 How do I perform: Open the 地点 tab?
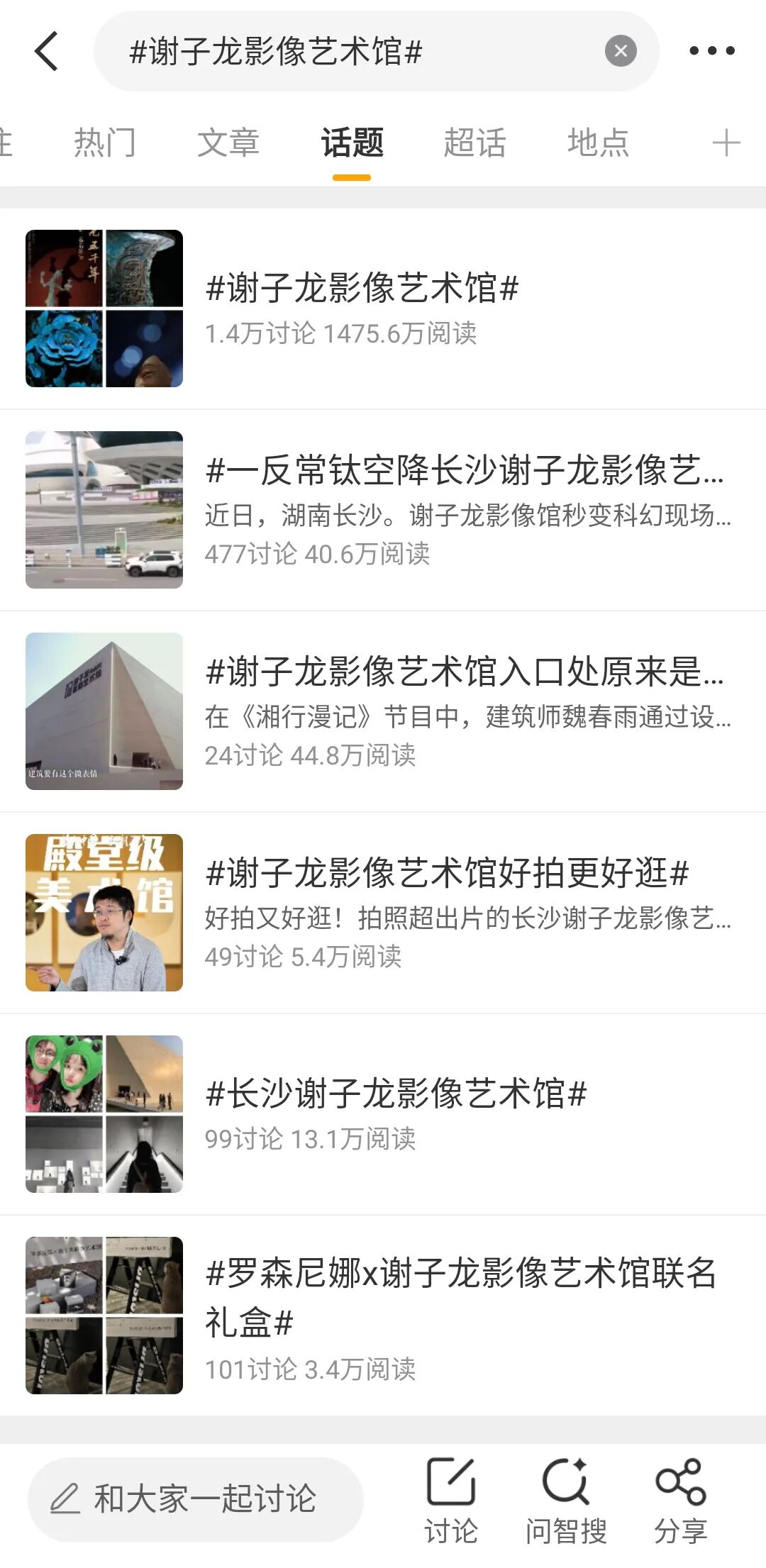pyautogui.click(x=597, y=142)
